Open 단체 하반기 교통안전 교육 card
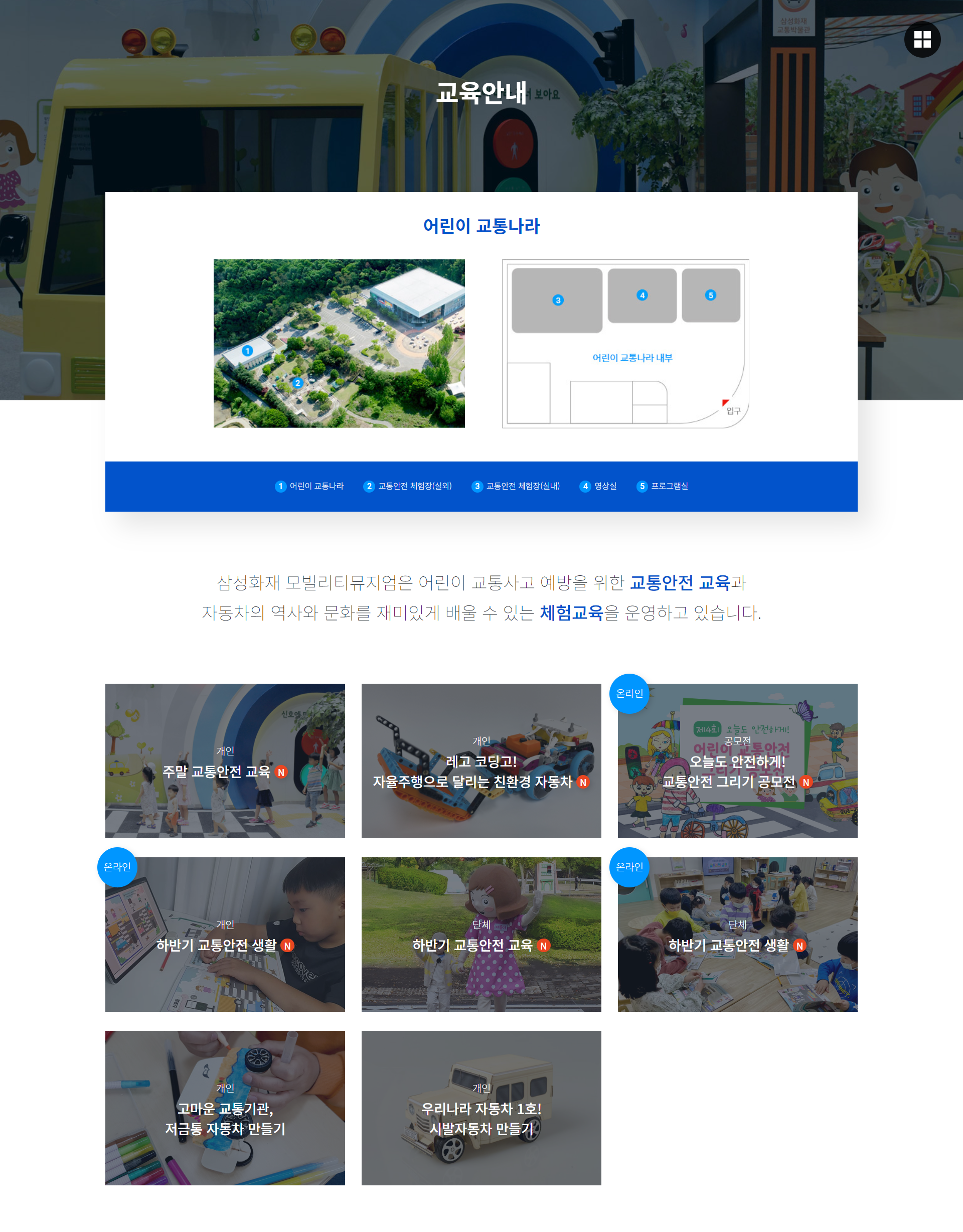Viewport: 963px width, 1232px height. pos(480,934)
